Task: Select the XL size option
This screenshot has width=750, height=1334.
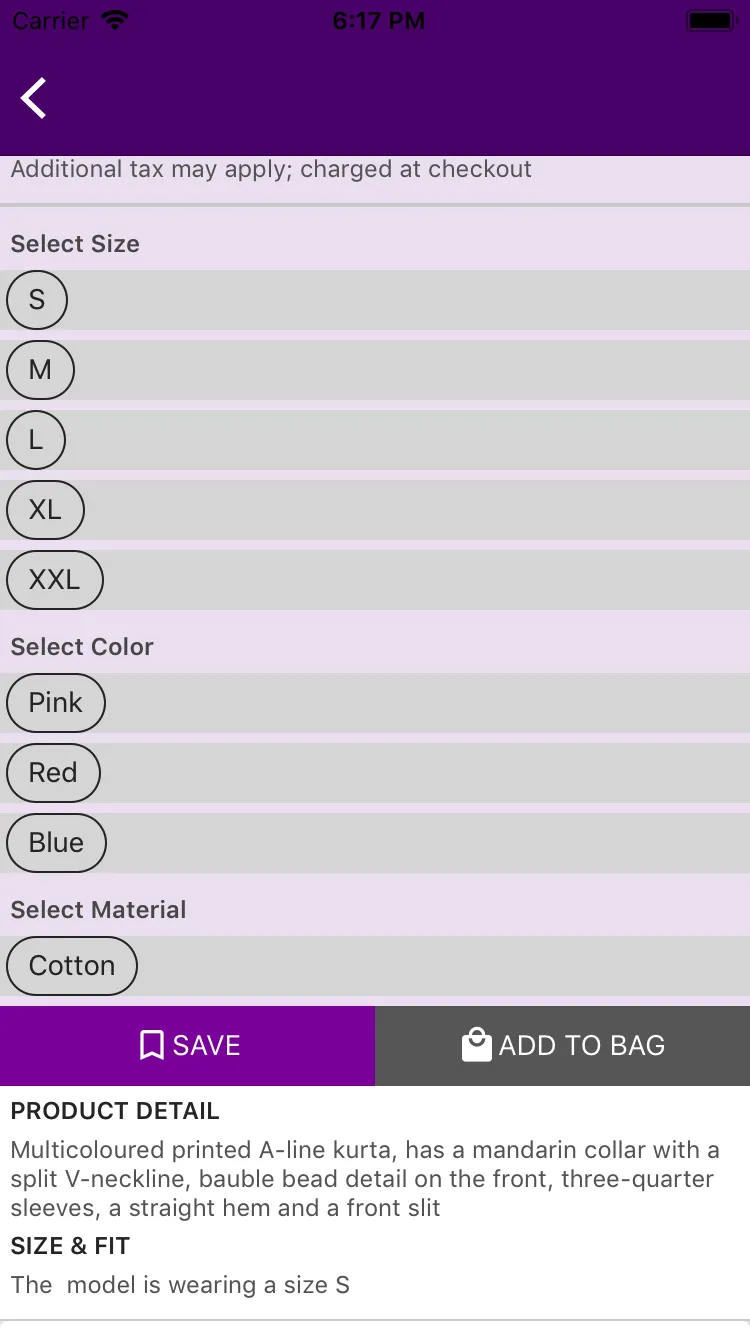Action: (x=45, y=510)
